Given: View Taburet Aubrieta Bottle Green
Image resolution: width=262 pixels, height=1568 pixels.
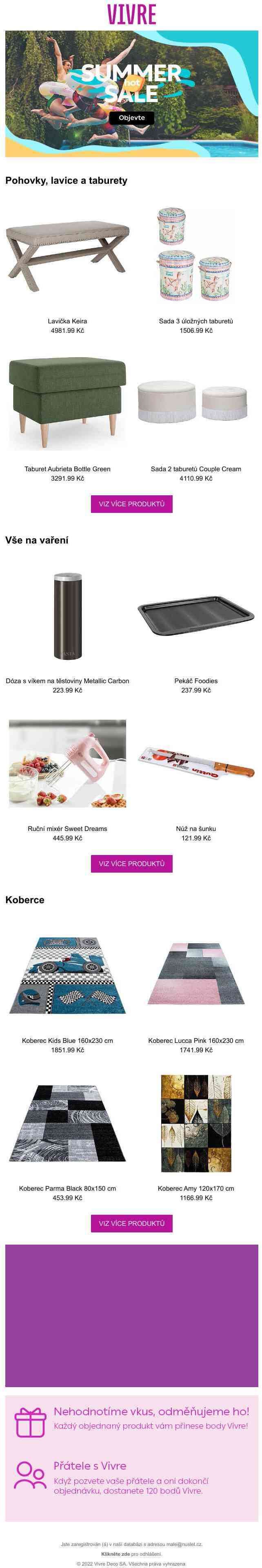Looking at the screenshot, I should click(67, 404).
